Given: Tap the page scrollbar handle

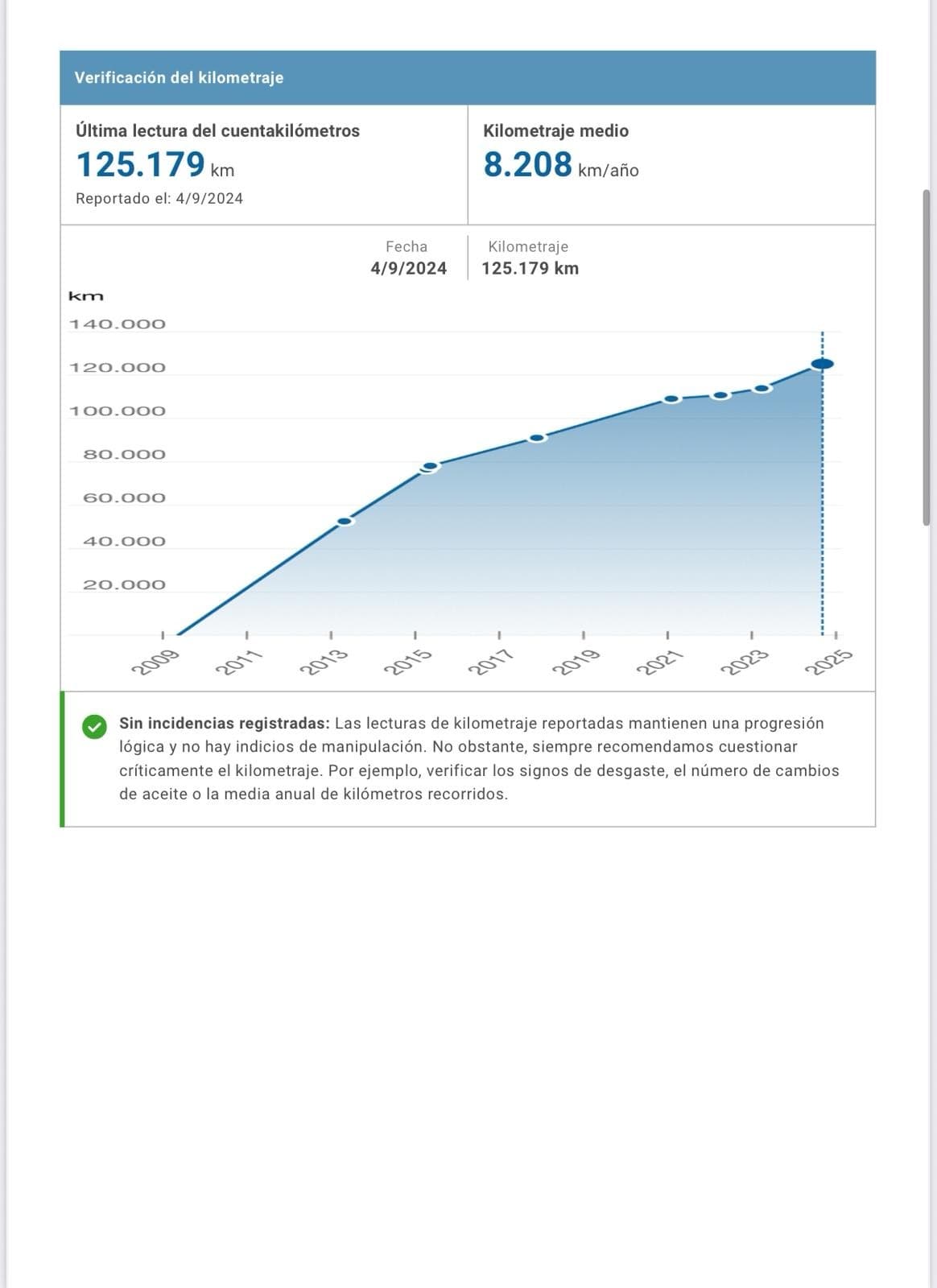Looking at the screenshot, I should tap(927, 357).
